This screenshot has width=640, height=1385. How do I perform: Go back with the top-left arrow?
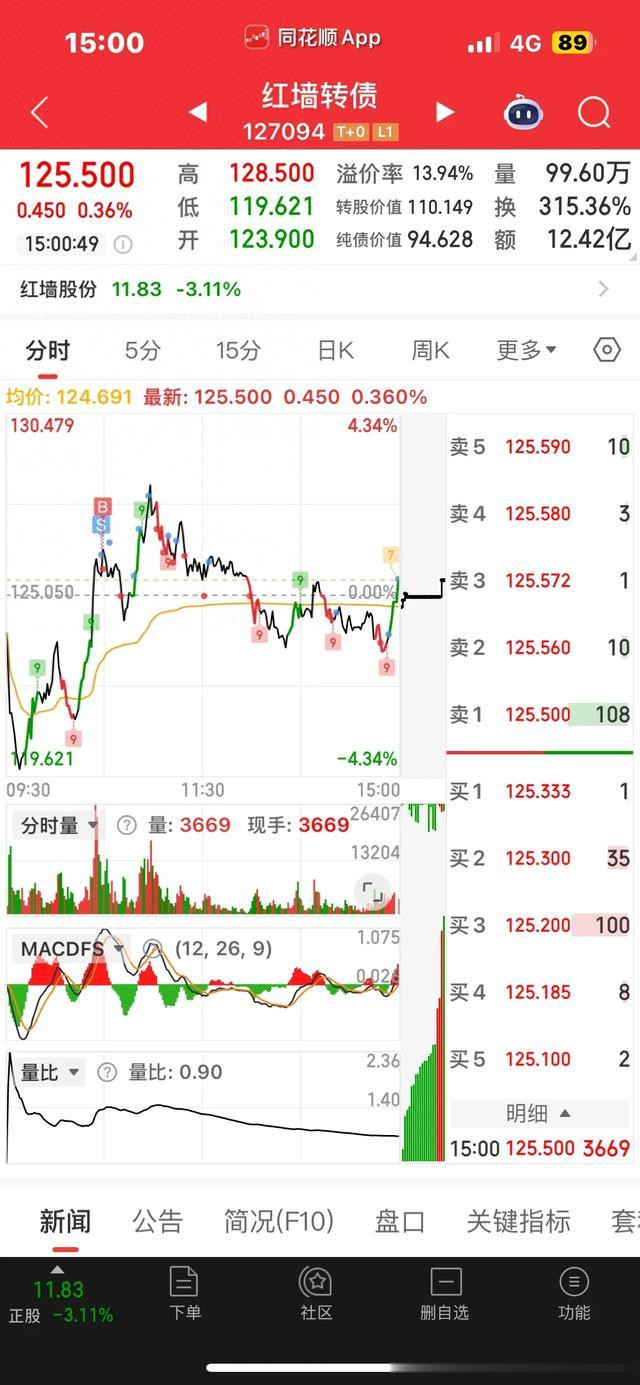[39, 112]
